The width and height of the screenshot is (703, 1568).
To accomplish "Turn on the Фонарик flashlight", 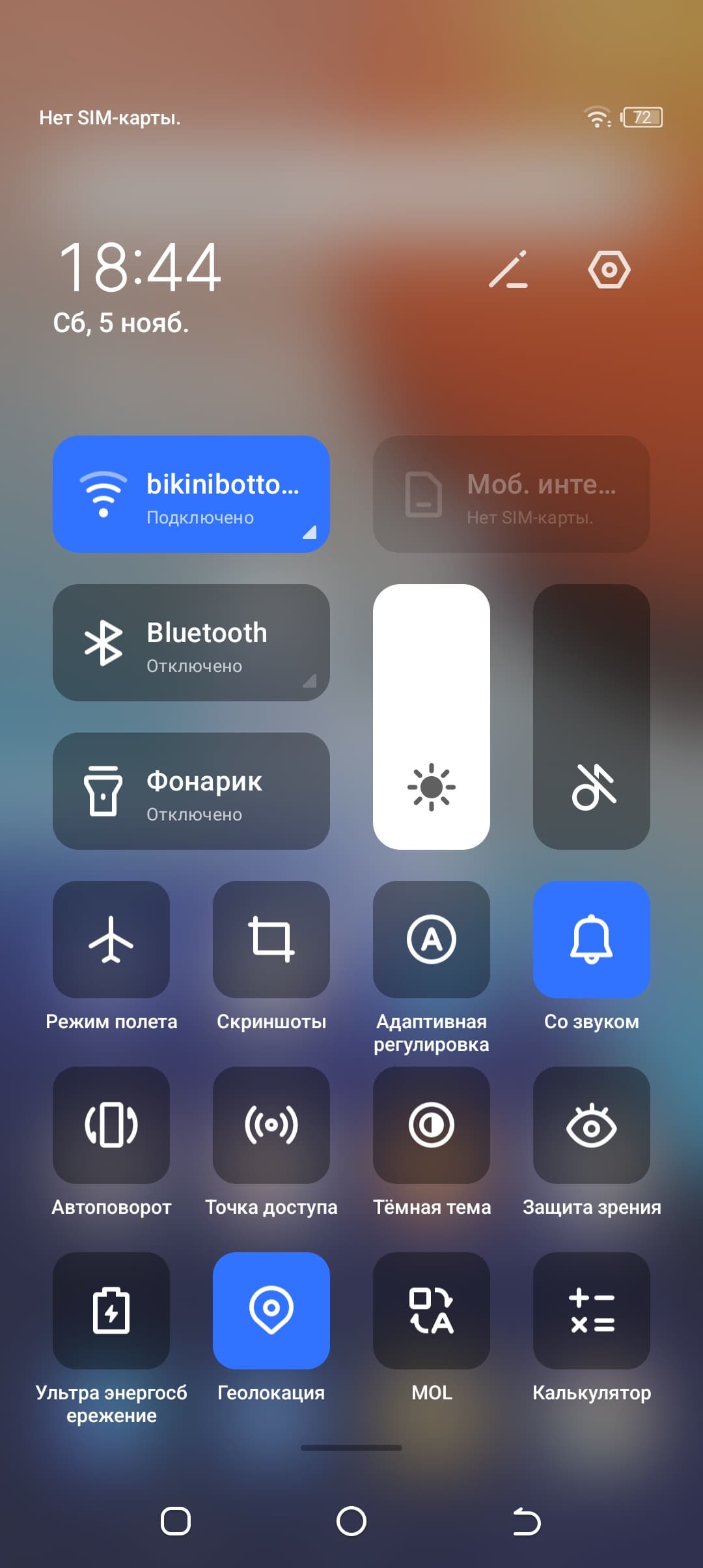I will pos(190,791).
